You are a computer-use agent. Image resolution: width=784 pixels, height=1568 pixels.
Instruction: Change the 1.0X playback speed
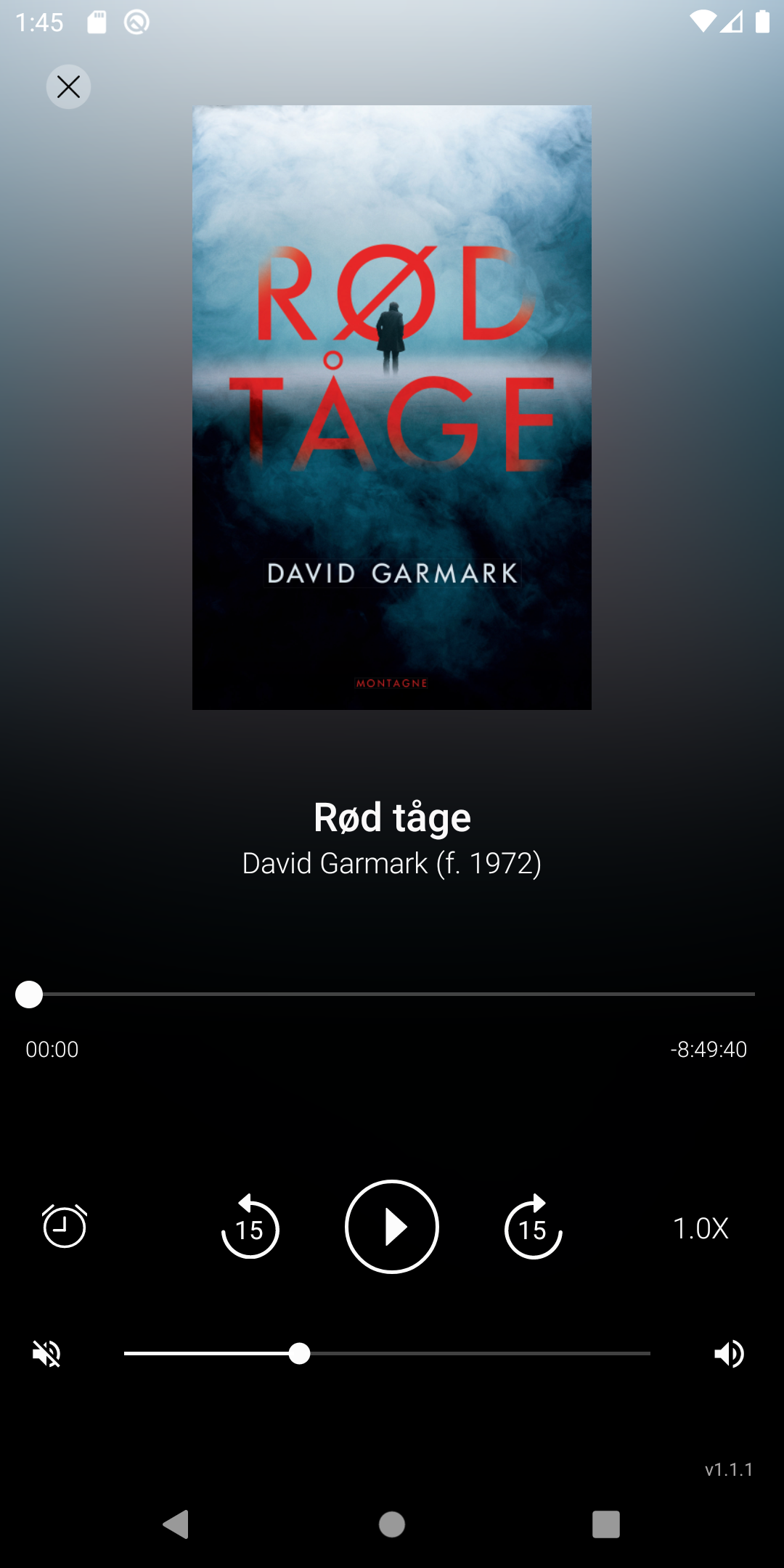pos(701,1228)
